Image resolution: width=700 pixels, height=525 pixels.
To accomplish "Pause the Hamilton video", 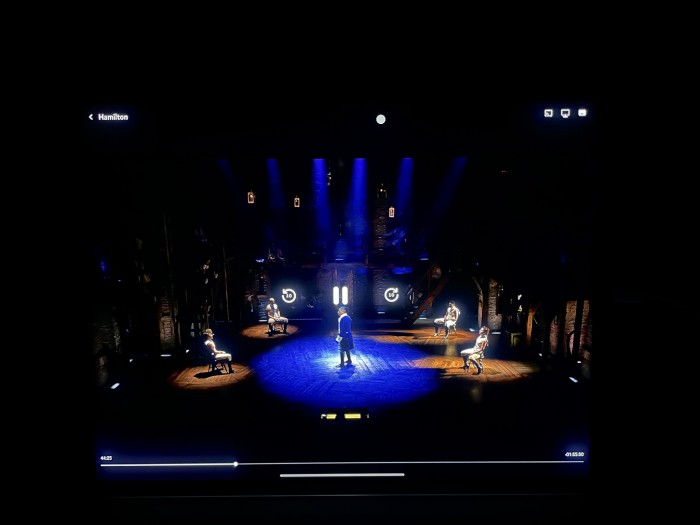I will (x=340, y=295).
